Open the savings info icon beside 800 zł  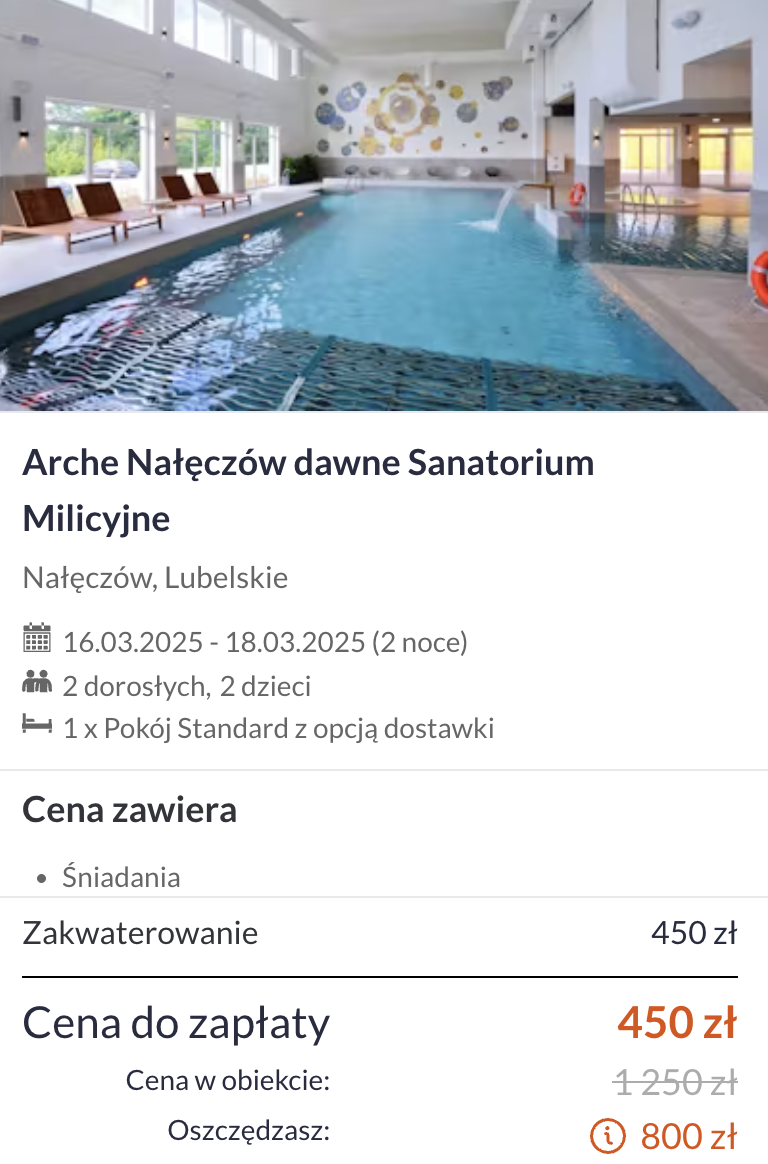[x=606, y=1136]
